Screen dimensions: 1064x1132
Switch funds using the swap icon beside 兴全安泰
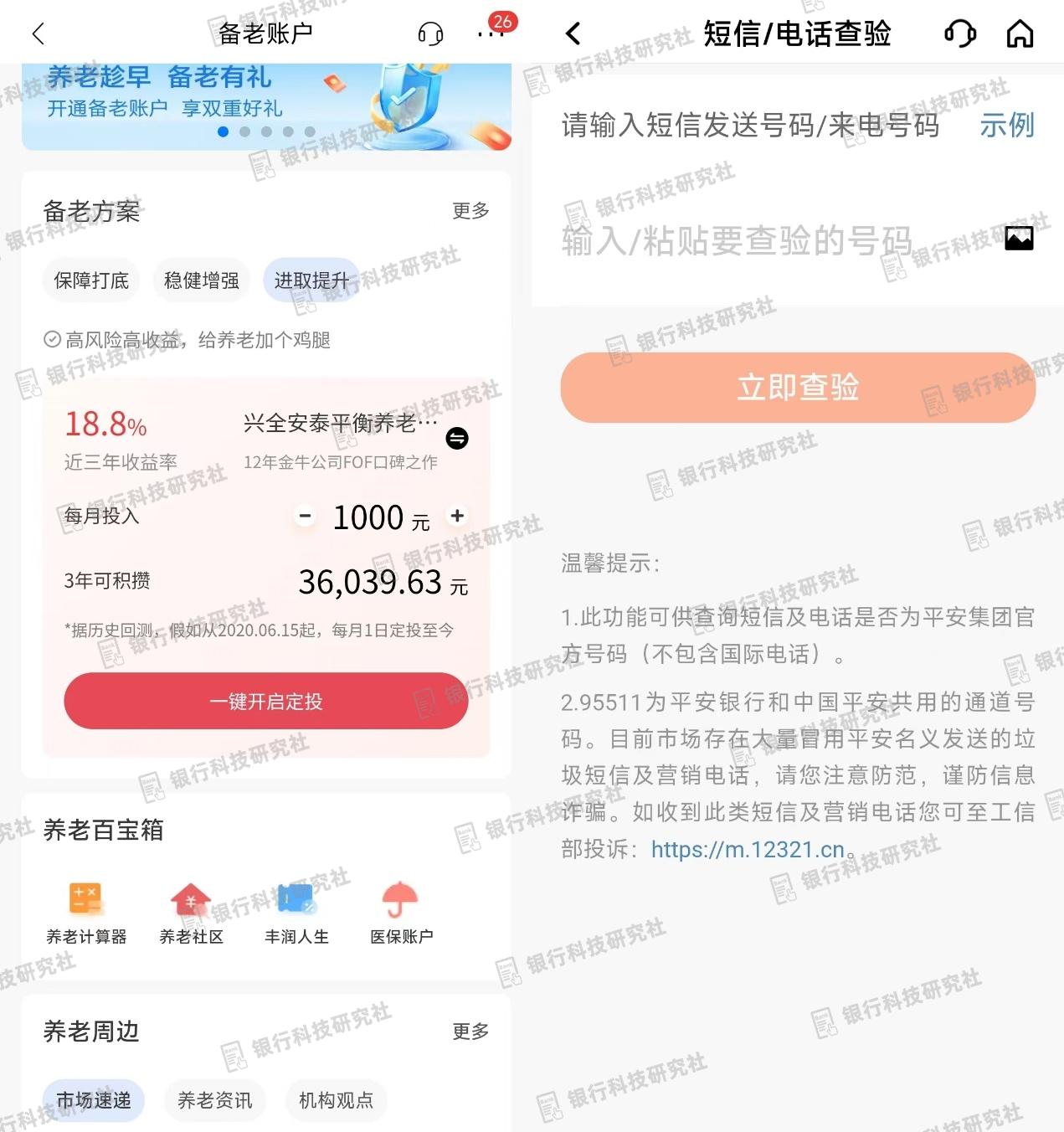458,438
